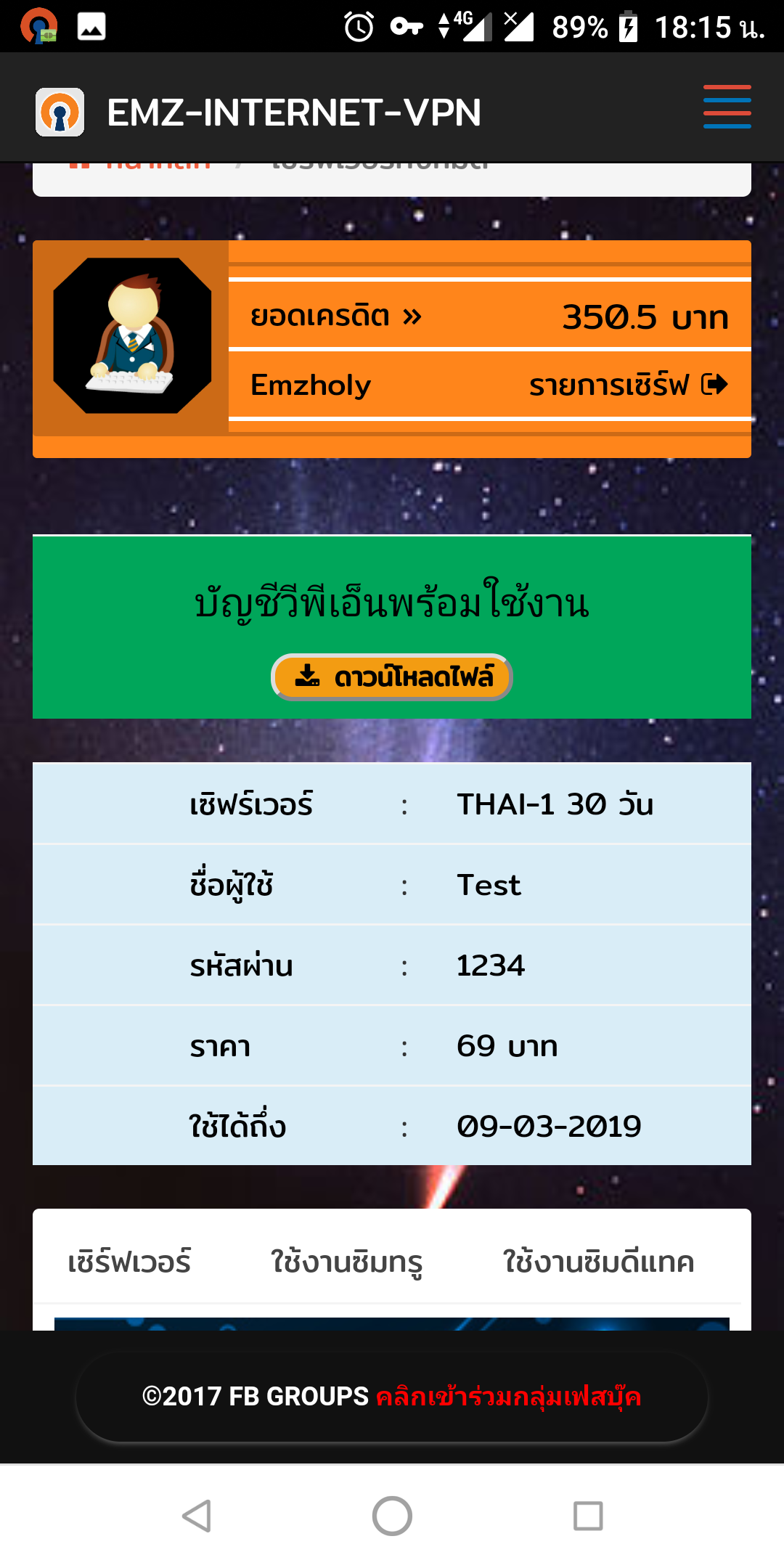
Task: Open the hamburger menu
Action: 727,107
